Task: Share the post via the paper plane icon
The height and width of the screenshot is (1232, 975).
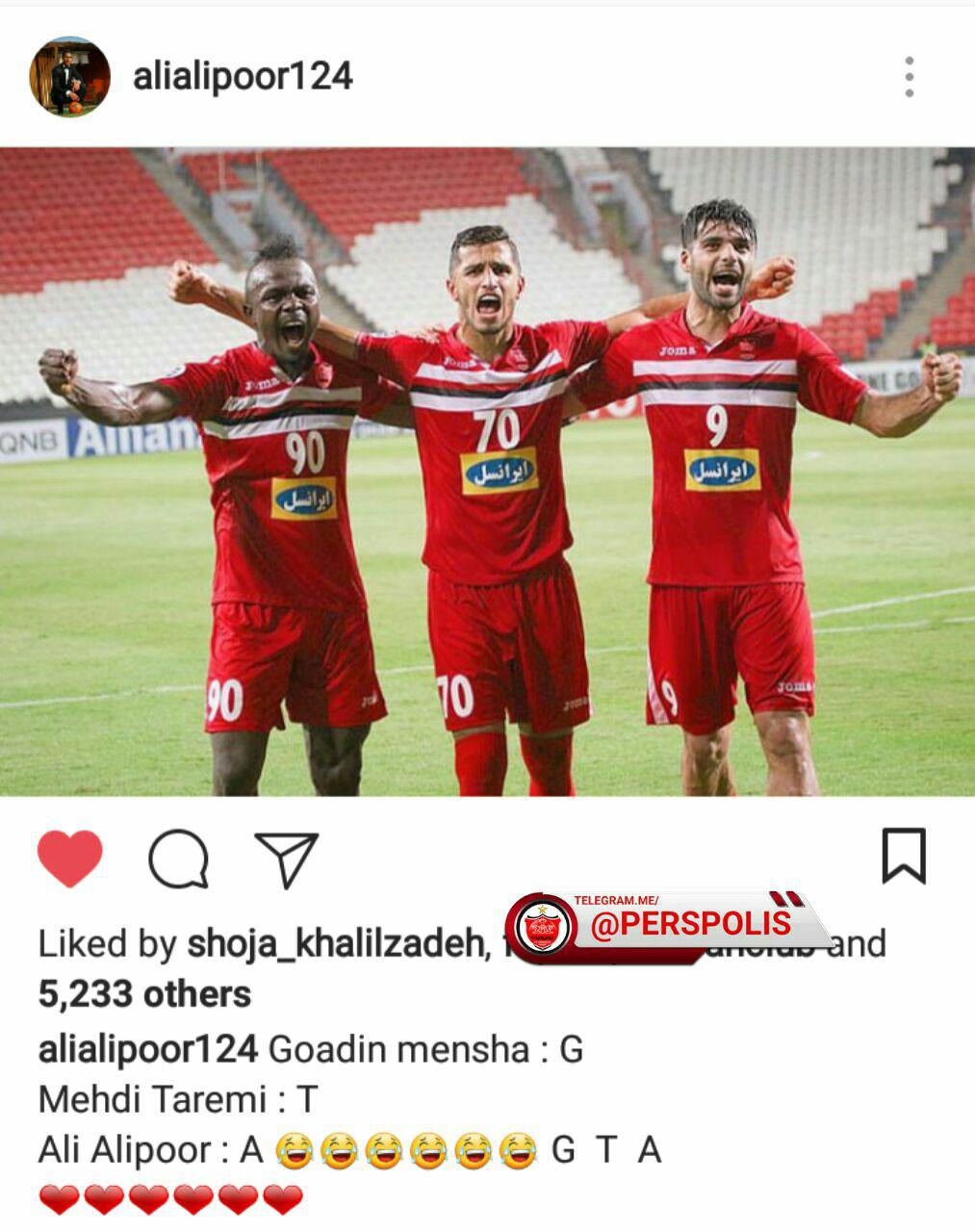Action: coord(286,860)
